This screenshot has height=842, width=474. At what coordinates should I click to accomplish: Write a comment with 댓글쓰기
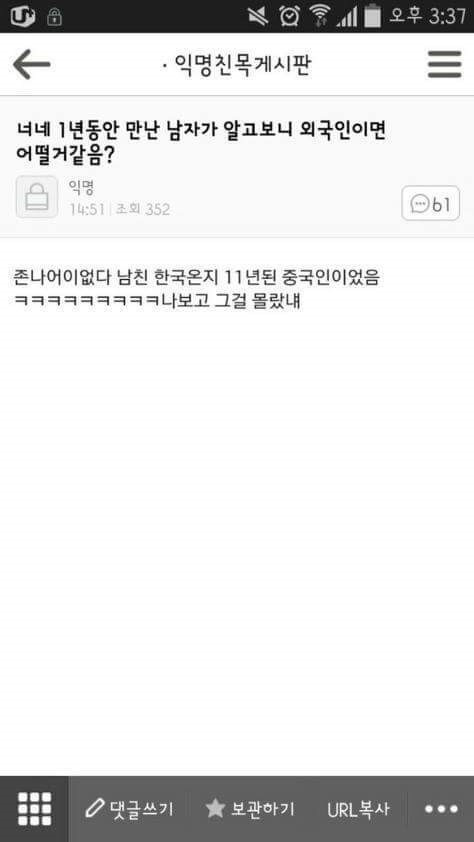(129, 809)
